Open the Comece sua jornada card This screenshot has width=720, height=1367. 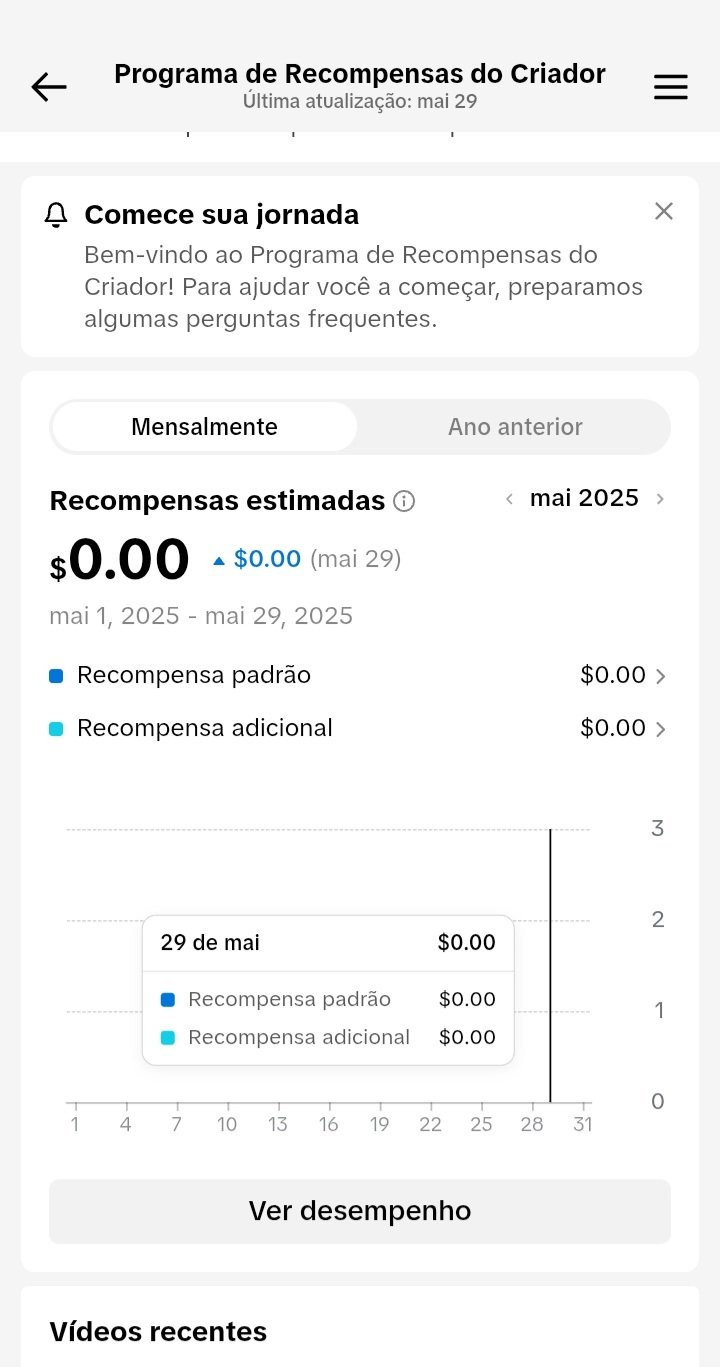click(360, 267)
